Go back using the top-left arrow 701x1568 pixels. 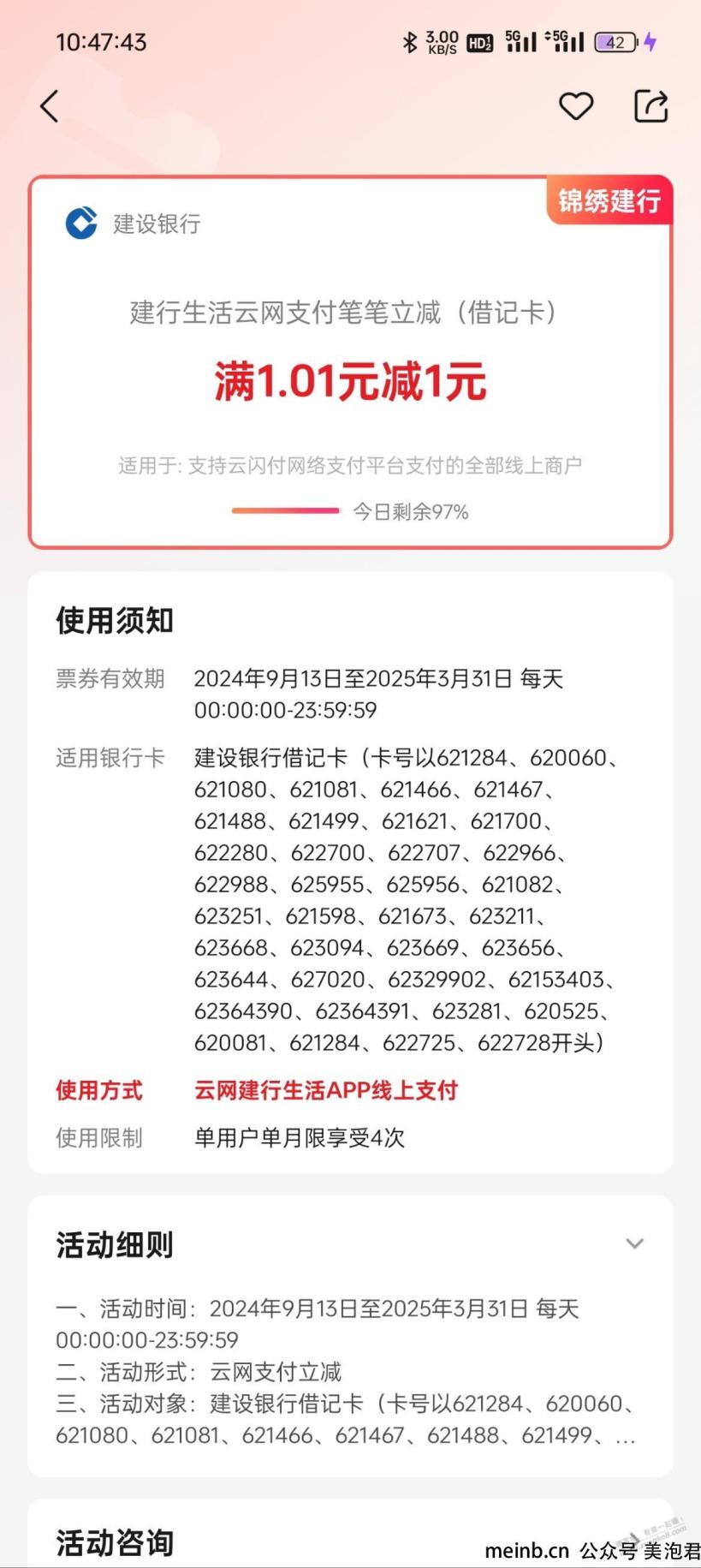(50, 107)
